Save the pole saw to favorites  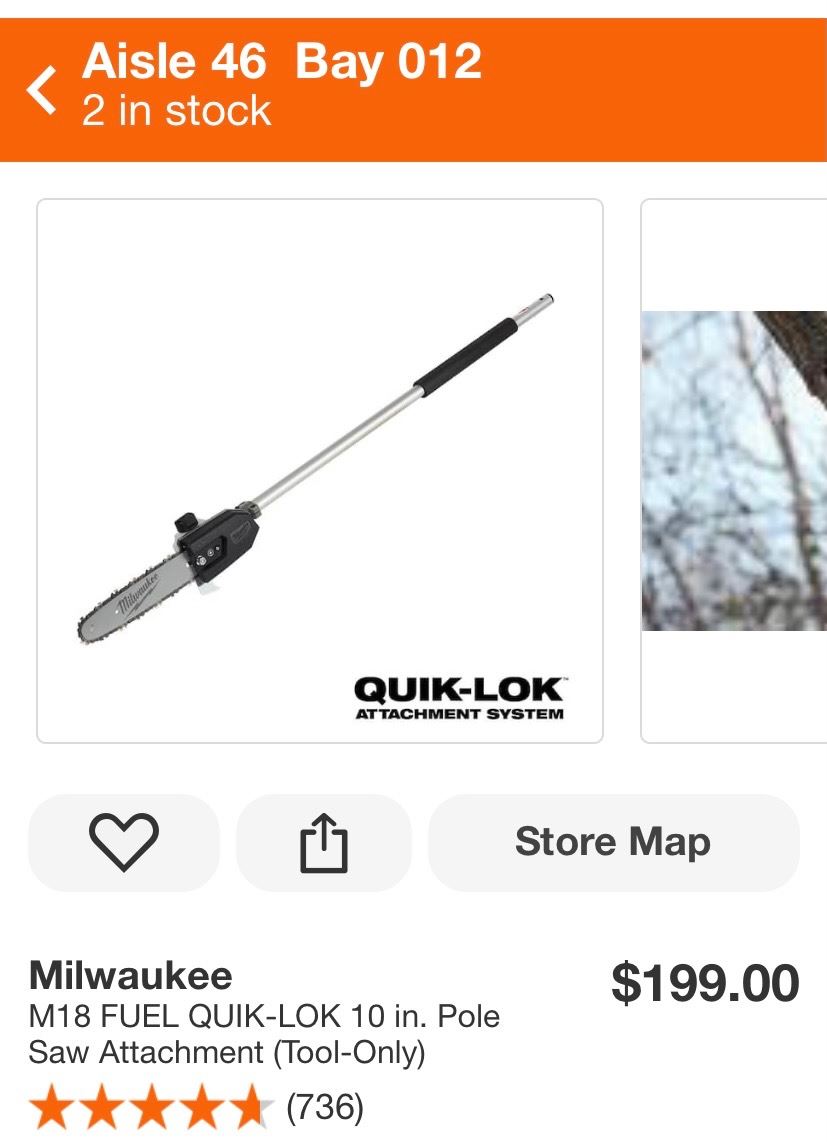[x=124, y=842]
